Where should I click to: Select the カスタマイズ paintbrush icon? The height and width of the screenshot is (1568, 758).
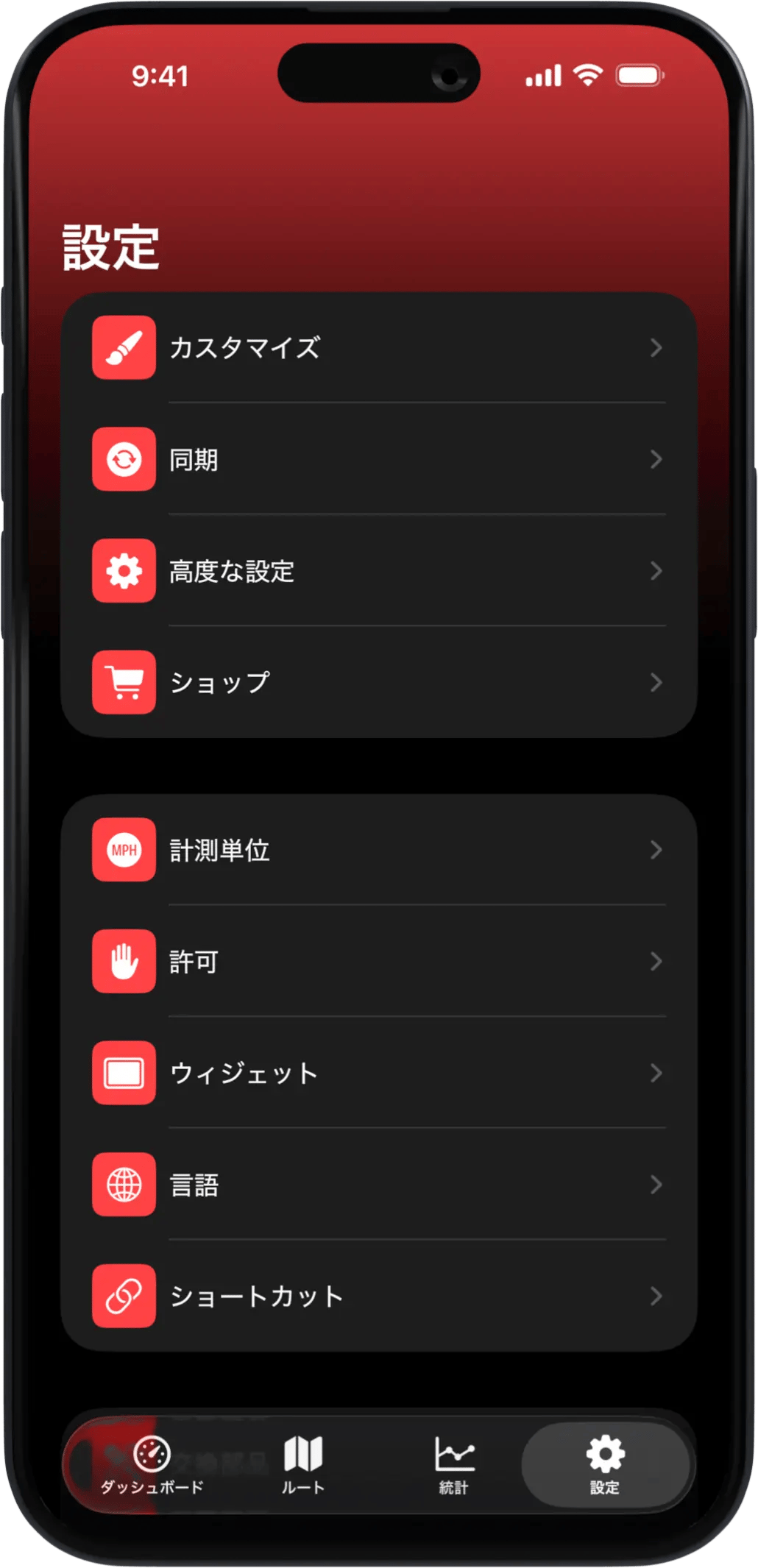pyautogui.click(x=123, y=347)
